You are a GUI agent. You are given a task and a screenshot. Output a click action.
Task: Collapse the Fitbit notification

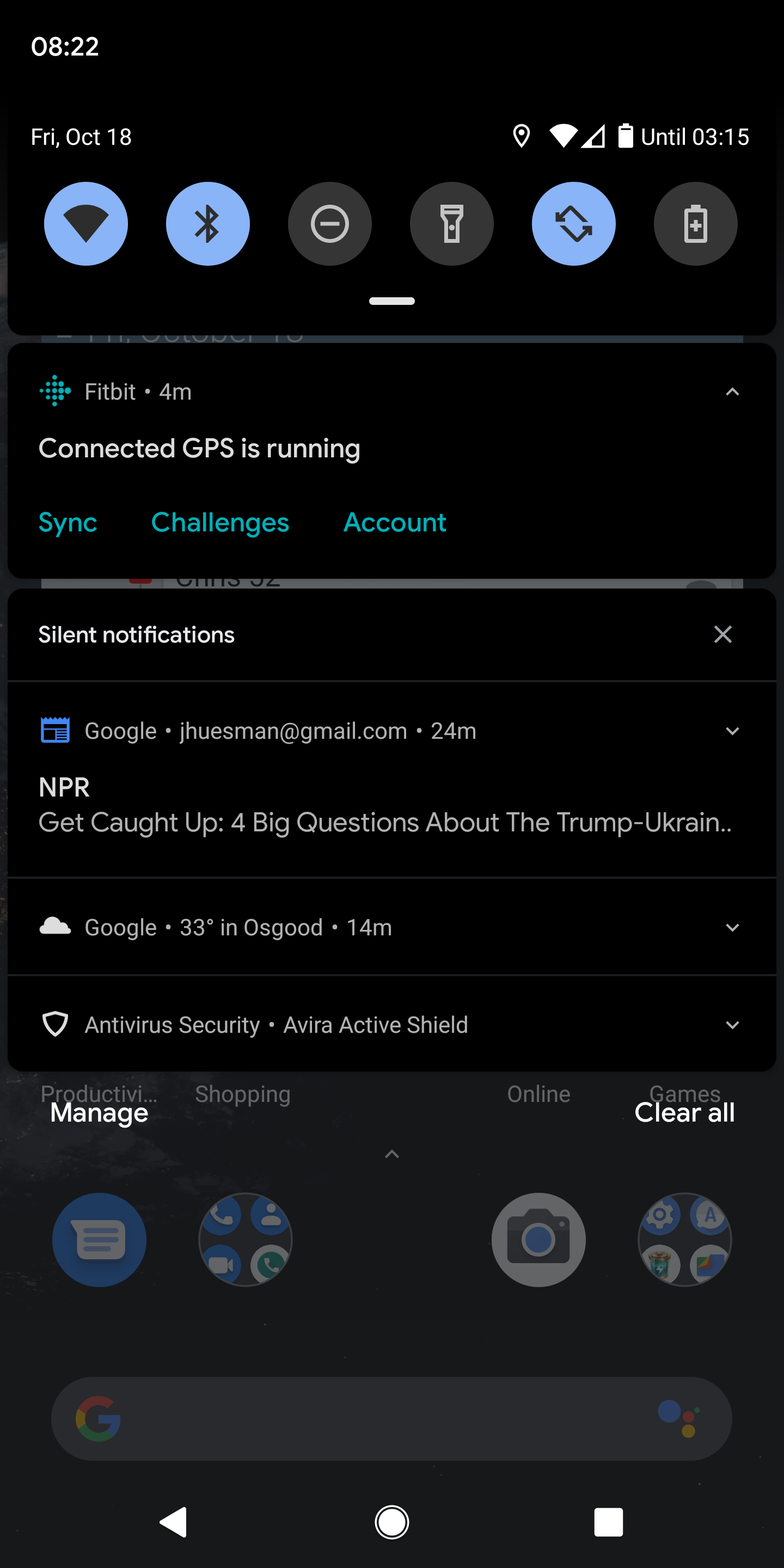point(732,392)
